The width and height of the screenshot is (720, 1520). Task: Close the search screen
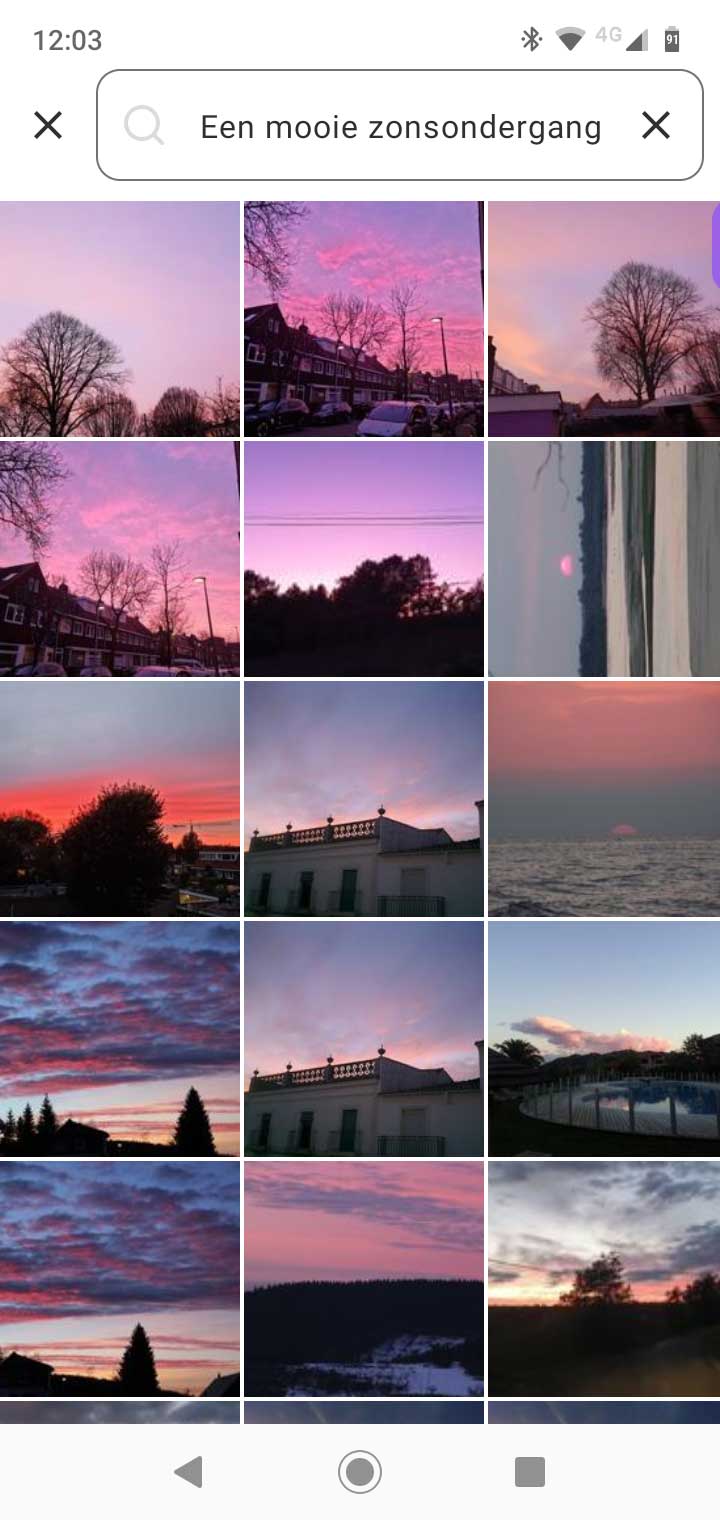[48, 125]
